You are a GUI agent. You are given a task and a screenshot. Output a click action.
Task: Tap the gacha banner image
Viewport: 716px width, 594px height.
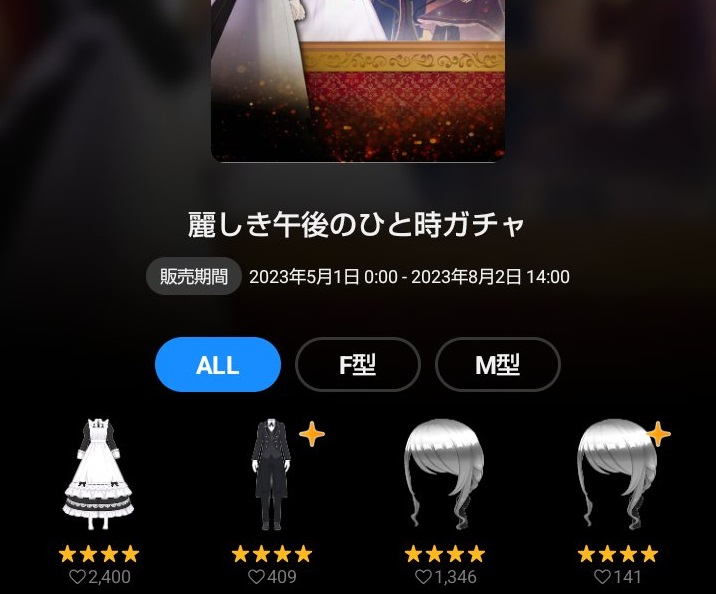(358, 80)
